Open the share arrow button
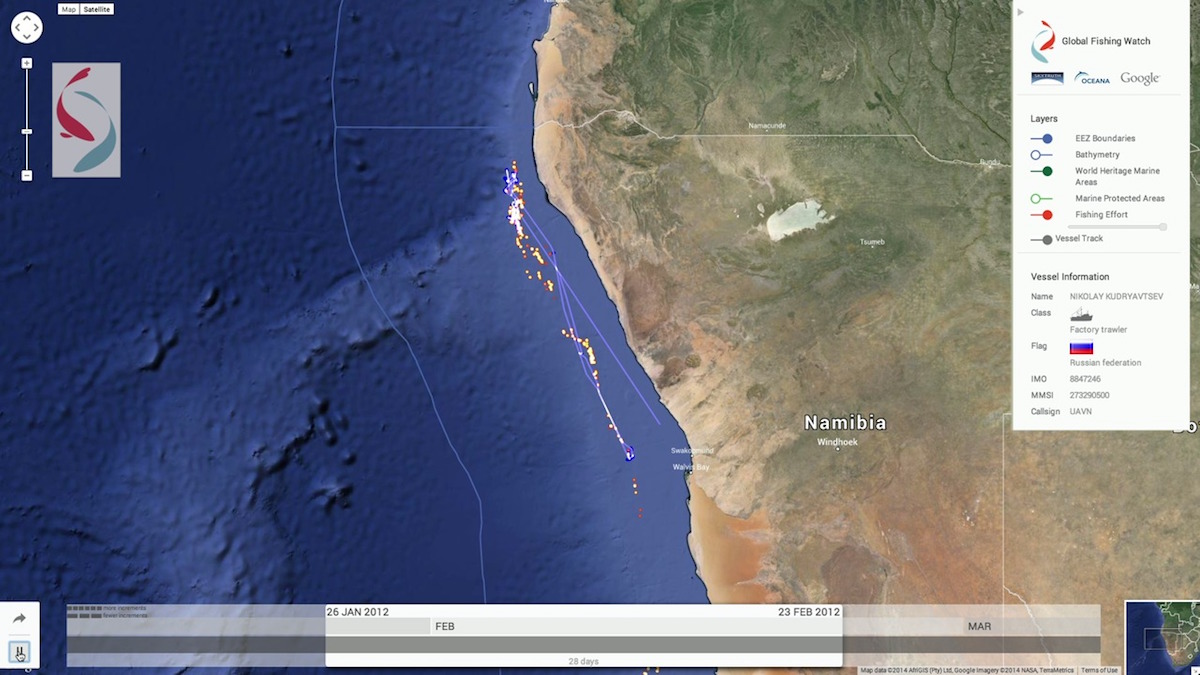Image resolution: width=1200 pixels, height=675 pixels. click(x=19, y=619)
